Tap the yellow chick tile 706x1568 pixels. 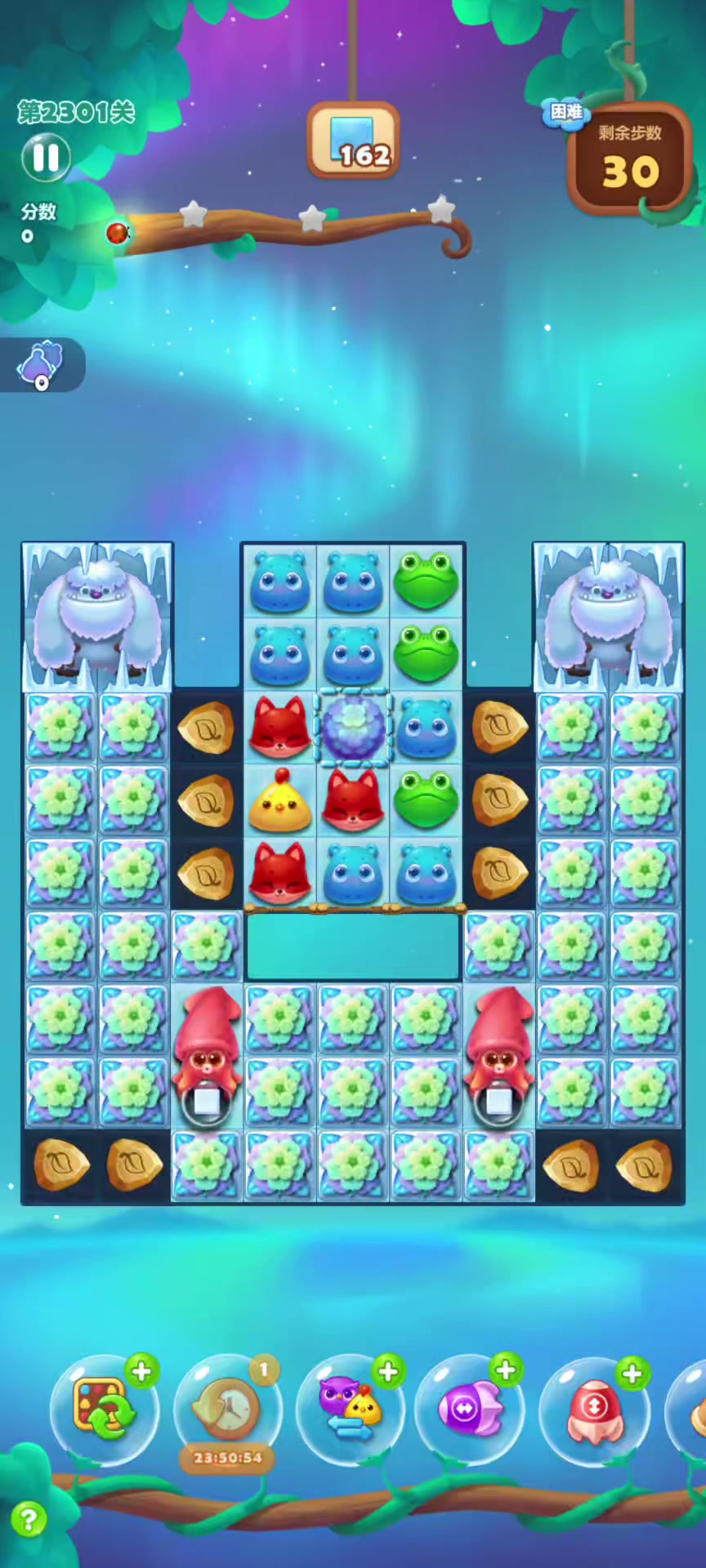[280, 801]
